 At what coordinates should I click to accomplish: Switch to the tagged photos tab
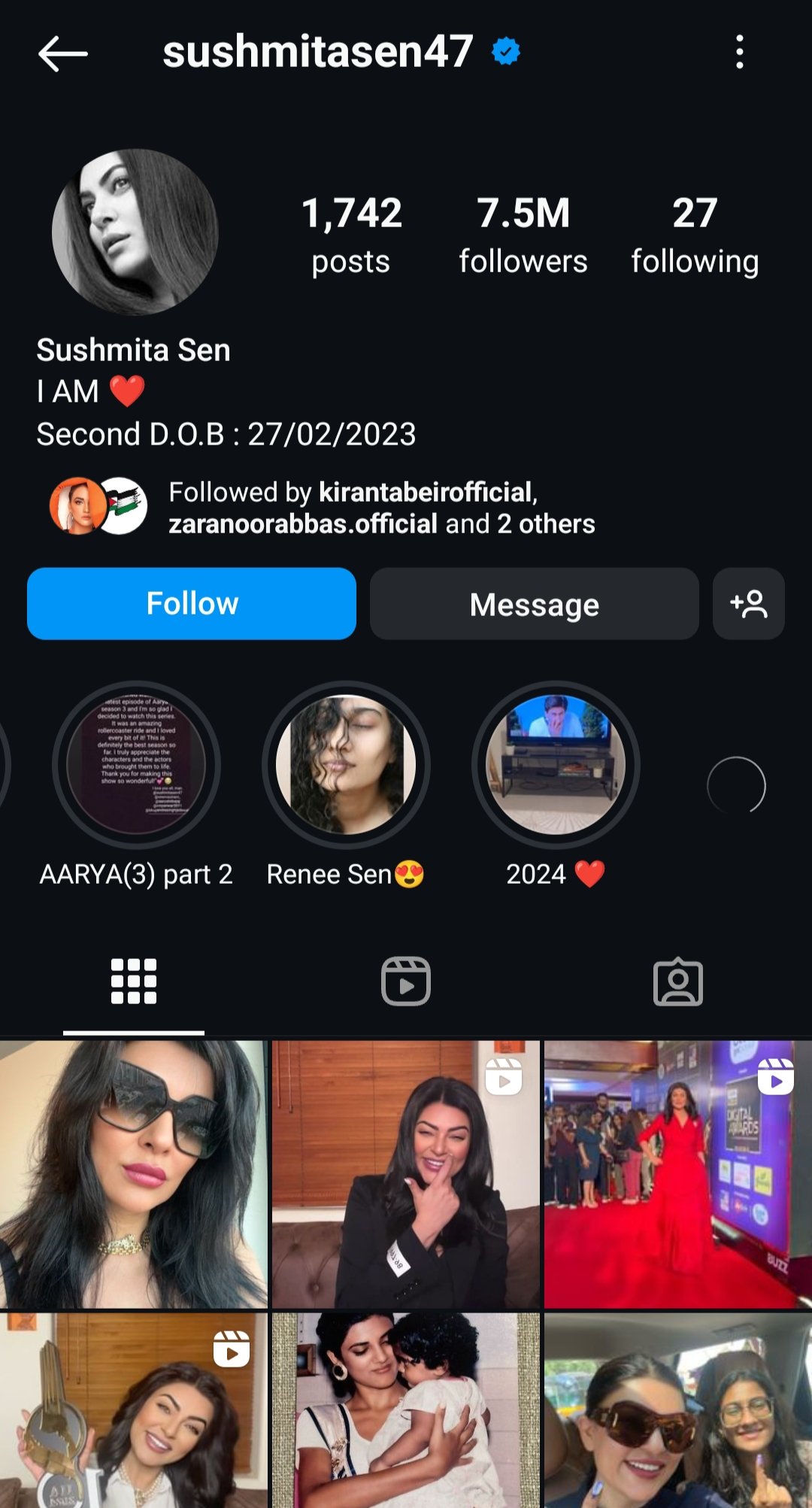[x=677, y=982]
